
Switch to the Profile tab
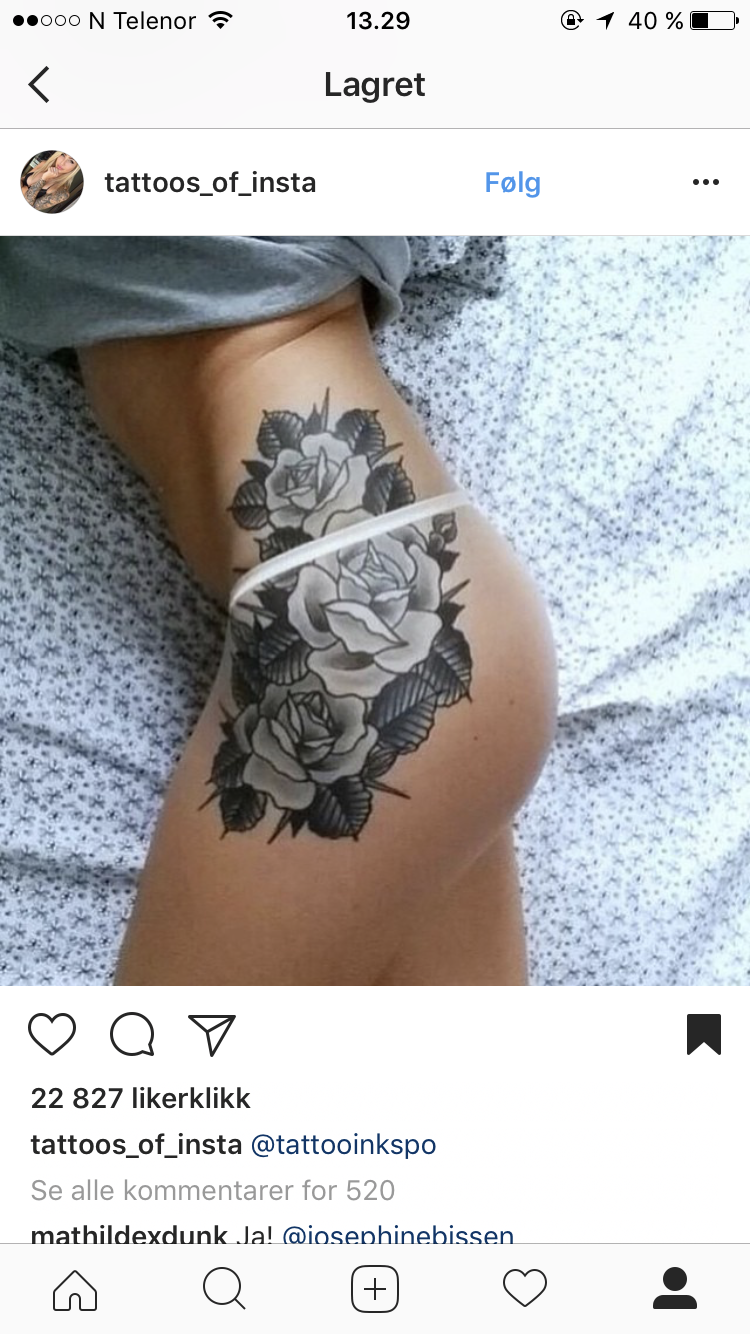(675, 1289)
